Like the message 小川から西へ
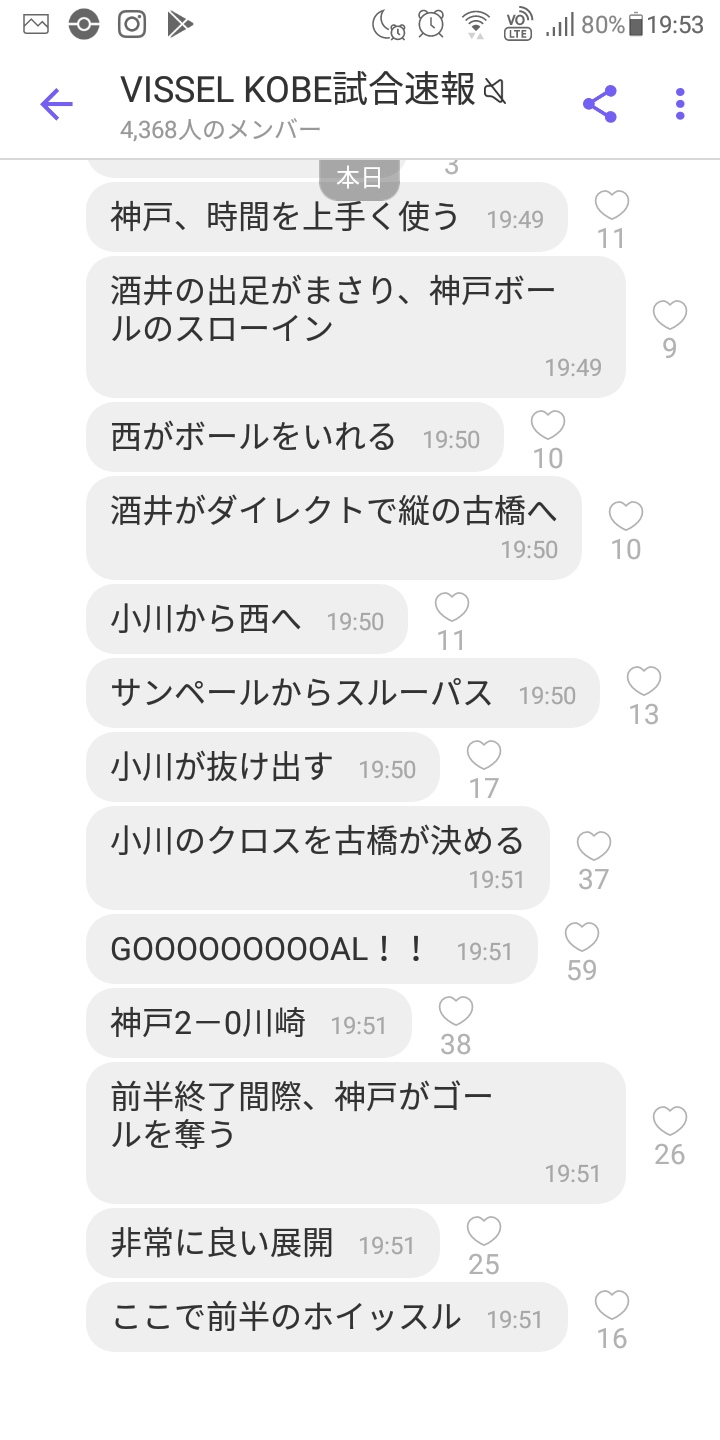Image resolution: width=720 pixels, height=1440 pixels. click(x=451, y=607)
